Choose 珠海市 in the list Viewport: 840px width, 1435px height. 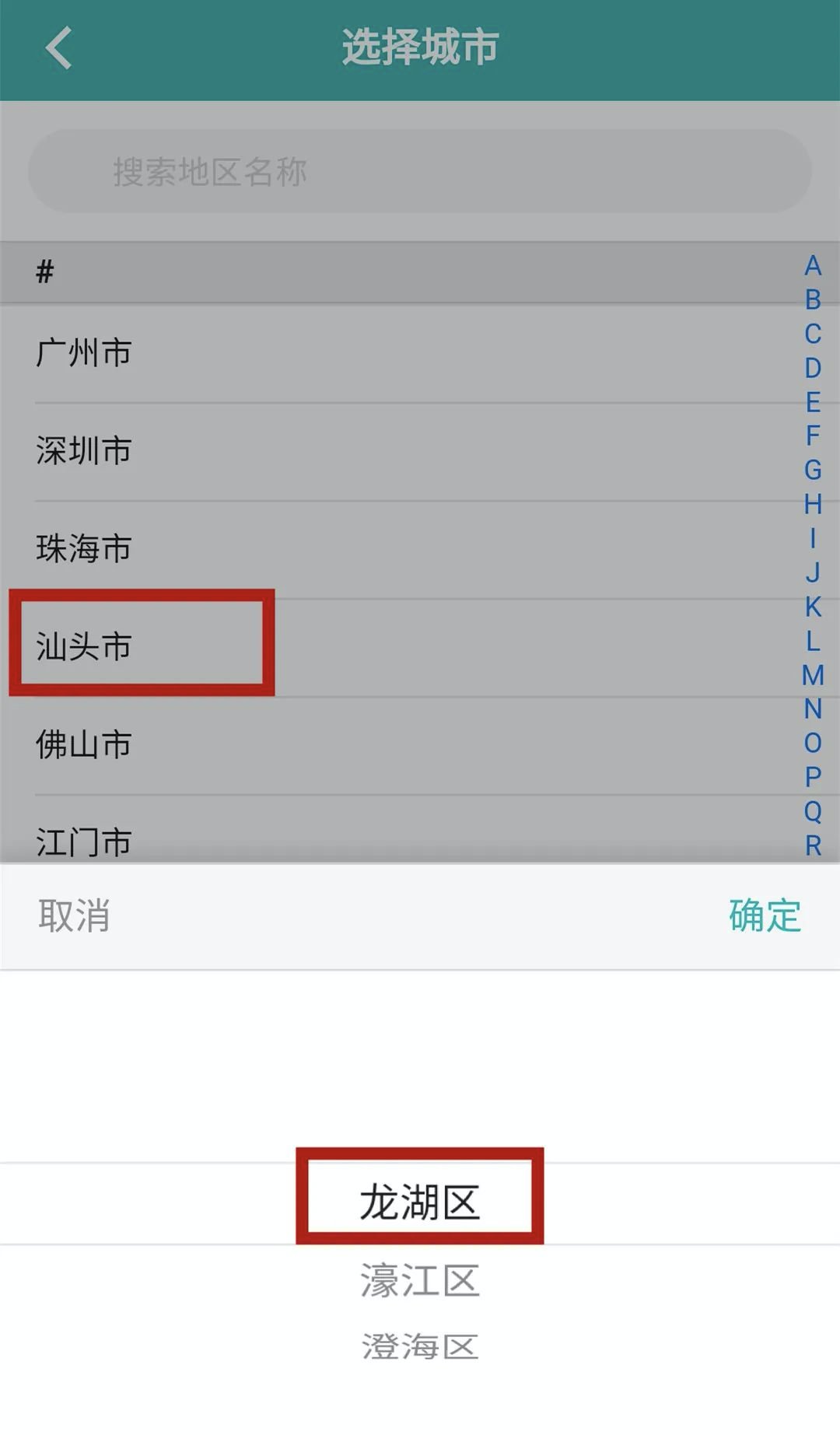coord(84,549)
